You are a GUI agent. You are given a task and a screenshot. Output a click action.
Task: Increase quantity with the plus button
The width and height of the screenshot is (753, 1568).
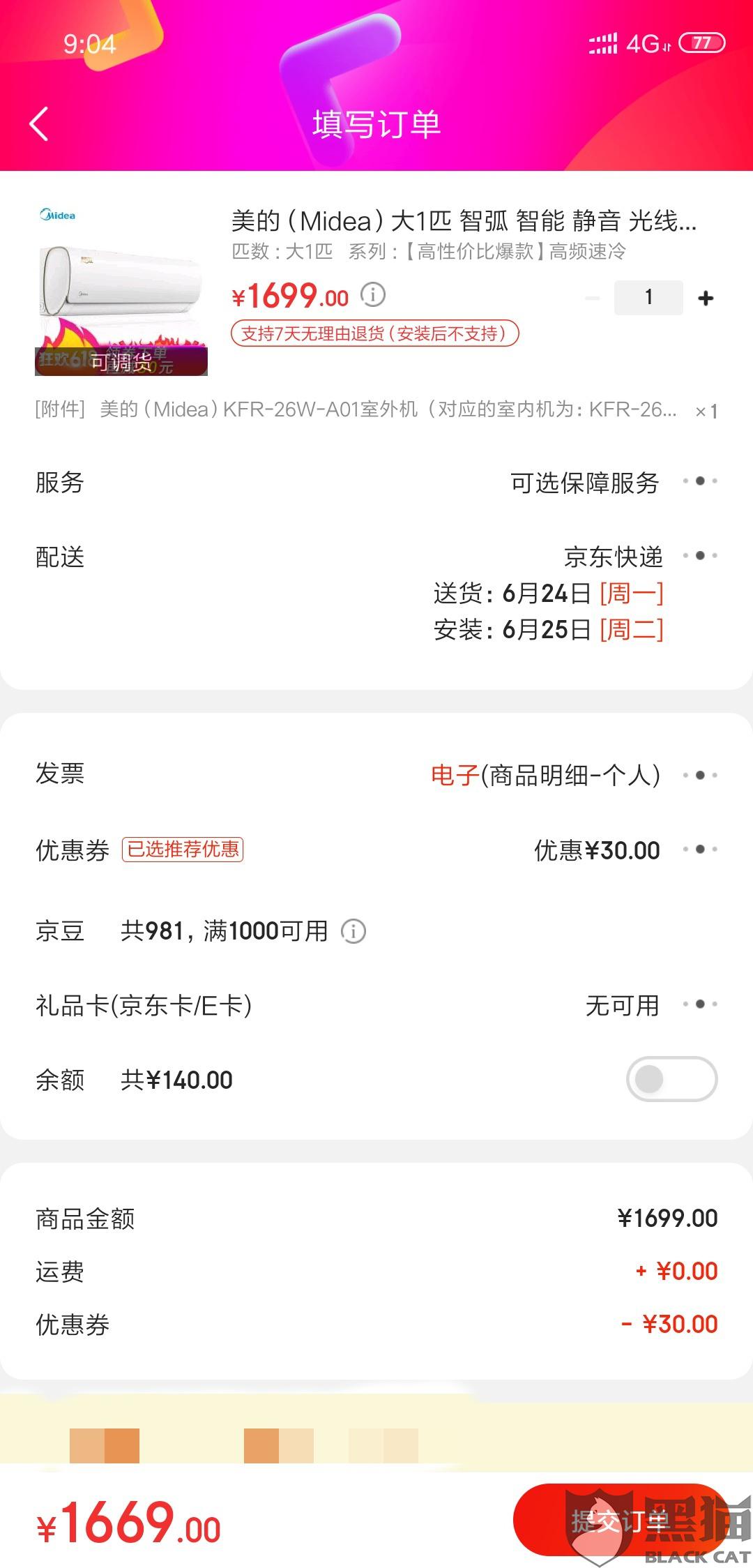click(706, 299)
